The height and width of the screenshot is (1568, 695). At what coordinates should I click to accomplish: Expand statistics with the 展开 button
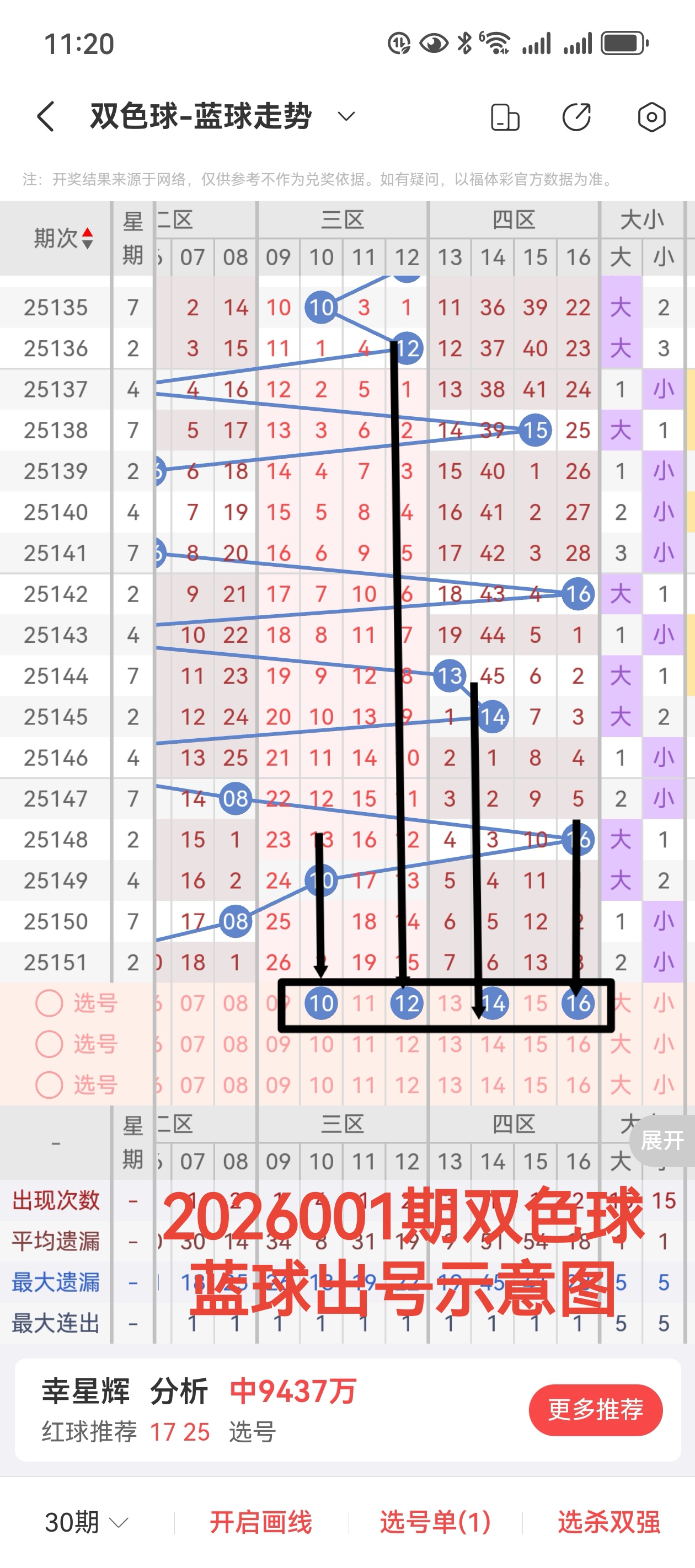click(662, 1140)
